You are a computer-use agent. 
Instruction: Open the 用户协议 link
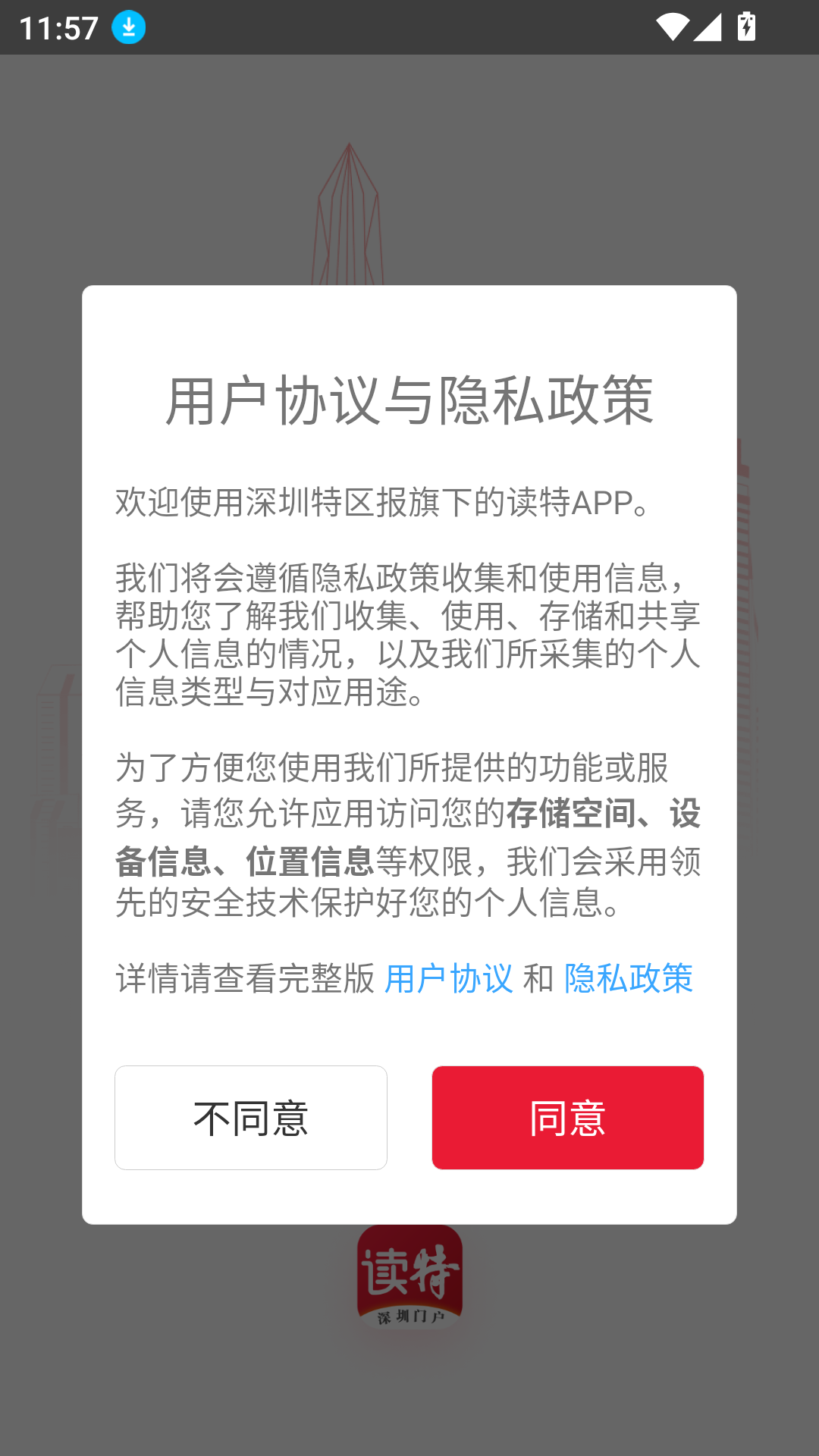449,978
